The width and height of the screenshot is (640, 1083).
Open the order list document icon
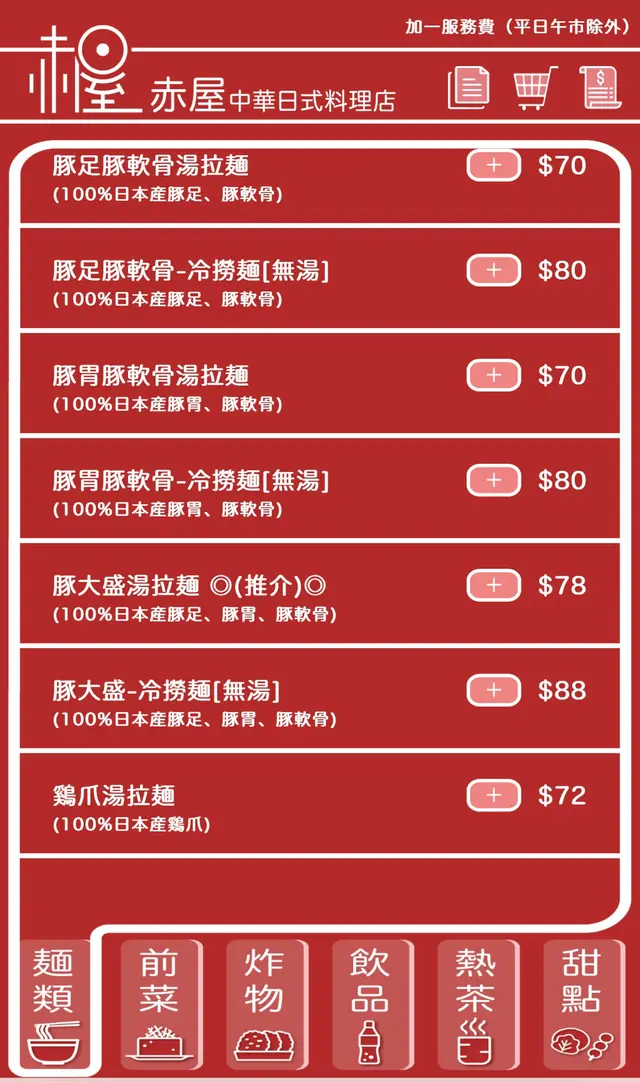click(x=468, y=87)
